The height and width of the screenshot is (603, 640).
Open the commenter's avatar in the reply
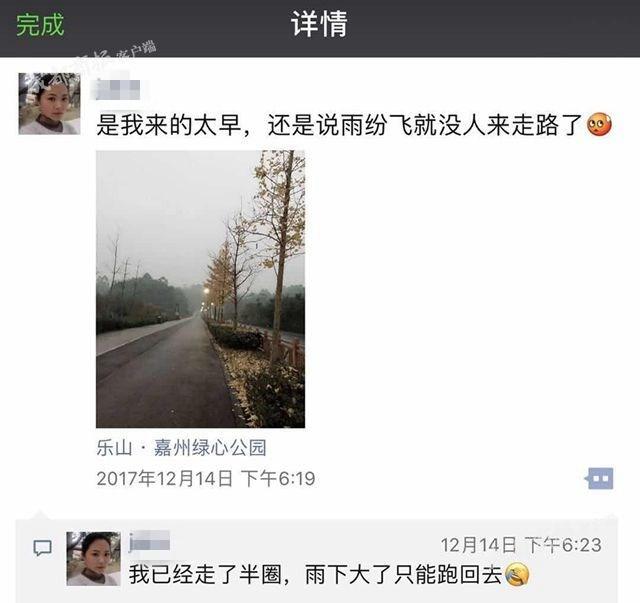(x=93, y=558)
